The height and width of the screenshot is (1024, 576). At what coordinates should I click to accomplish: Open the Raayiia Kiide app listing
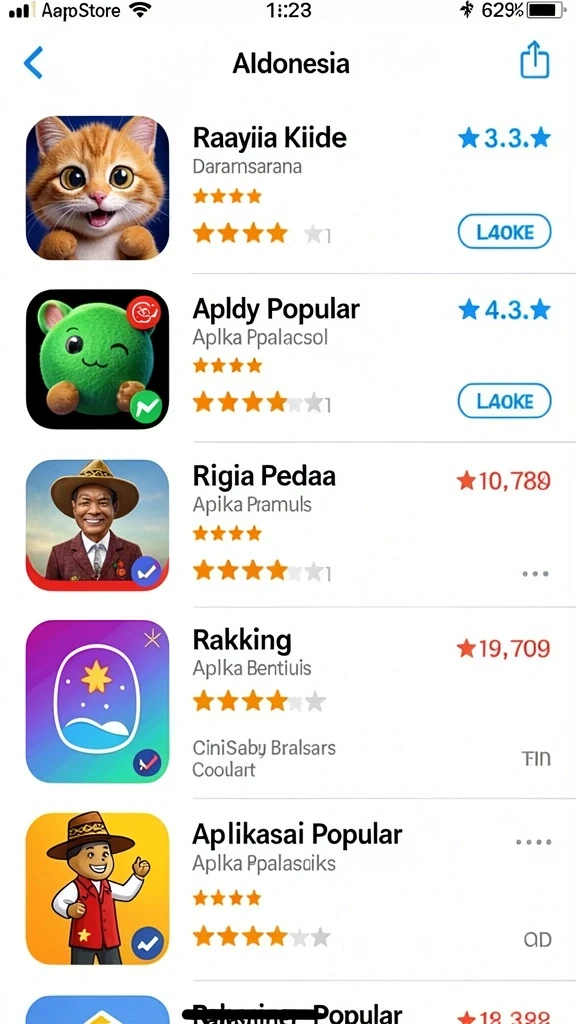tap(288, 188)
